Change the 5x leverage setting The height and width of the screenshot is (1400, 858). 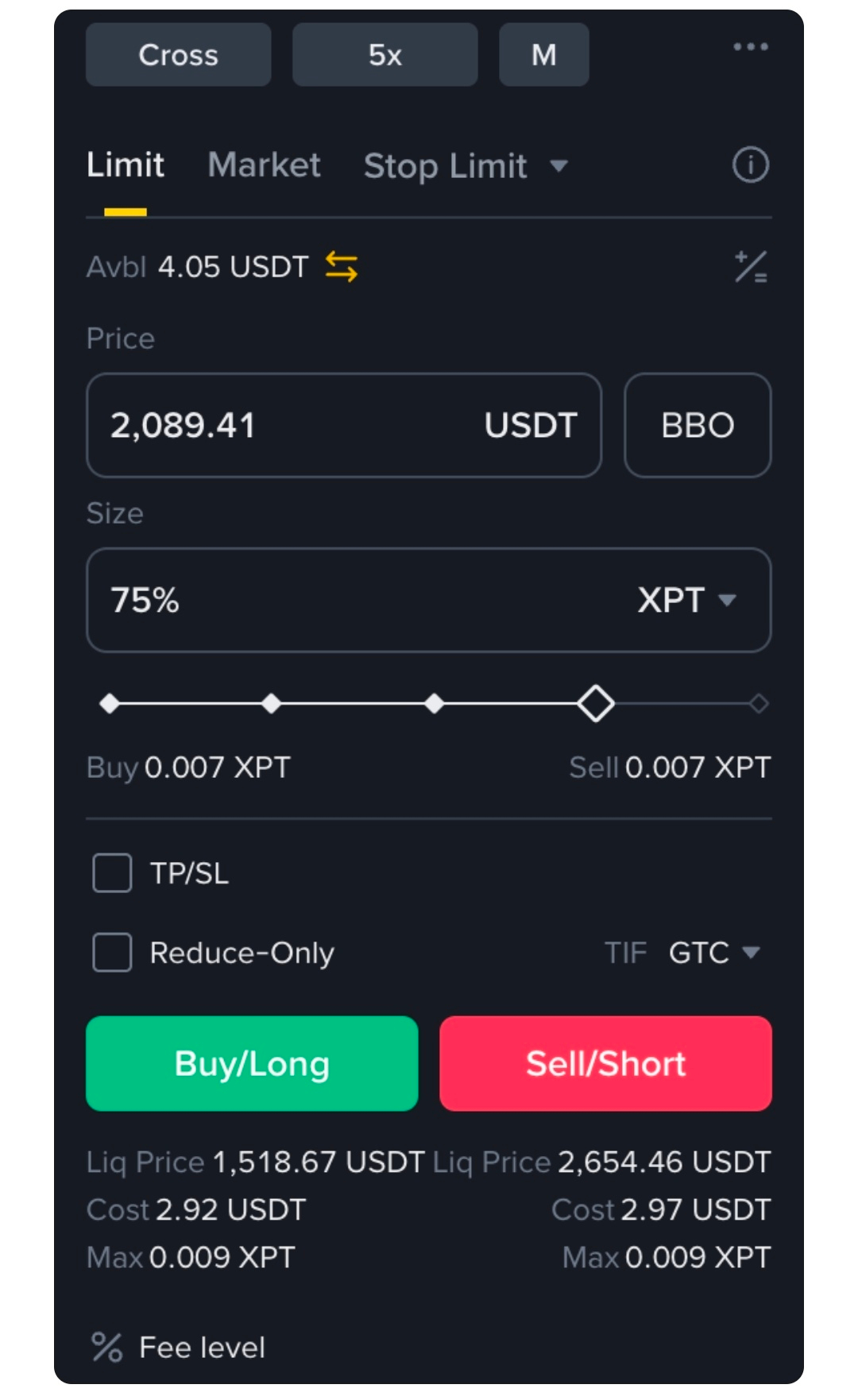(x=385, y=55)
